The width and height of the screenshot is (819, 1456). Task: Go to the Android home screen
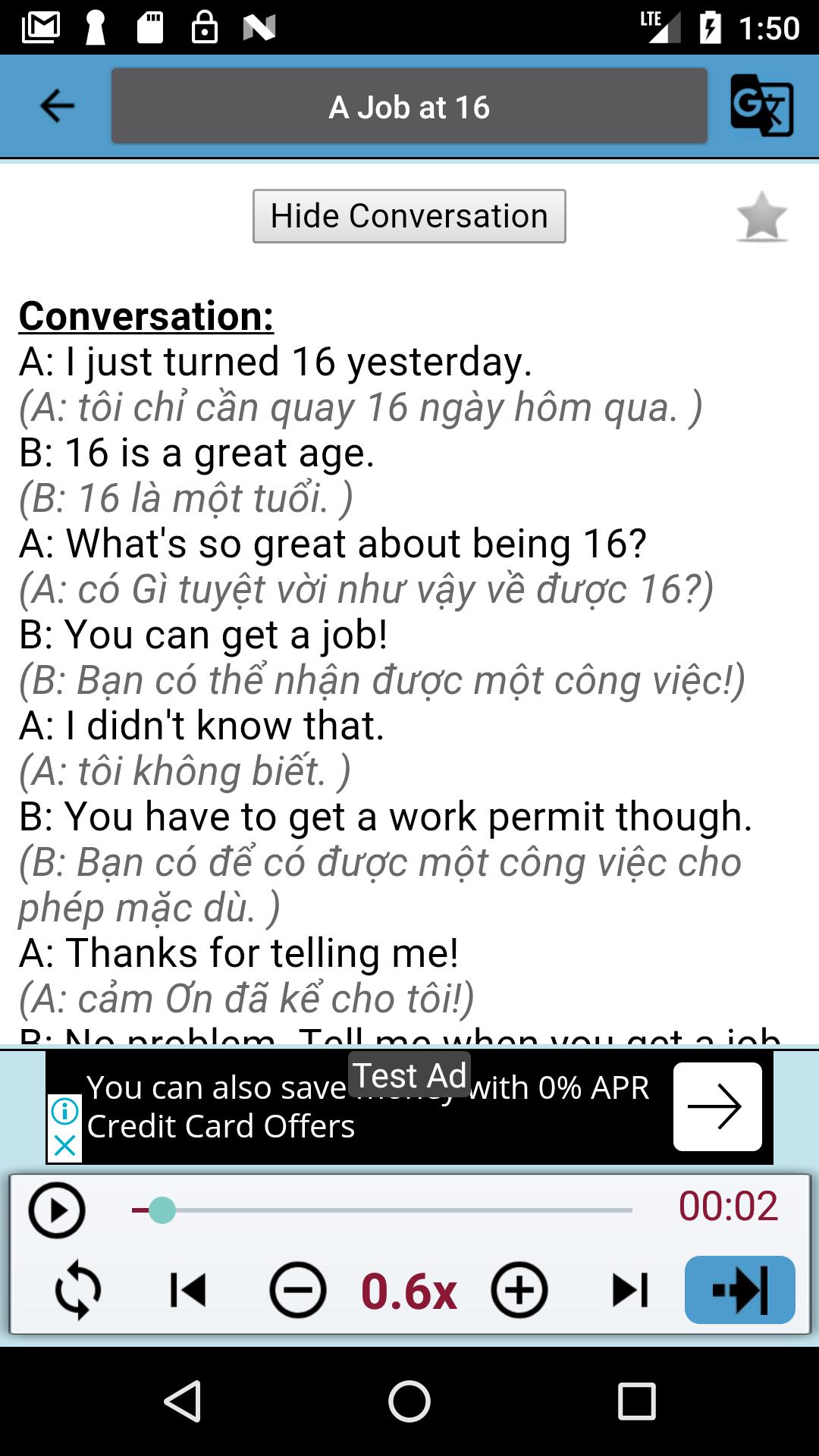pyautogui.click(x=409, y=1401)
